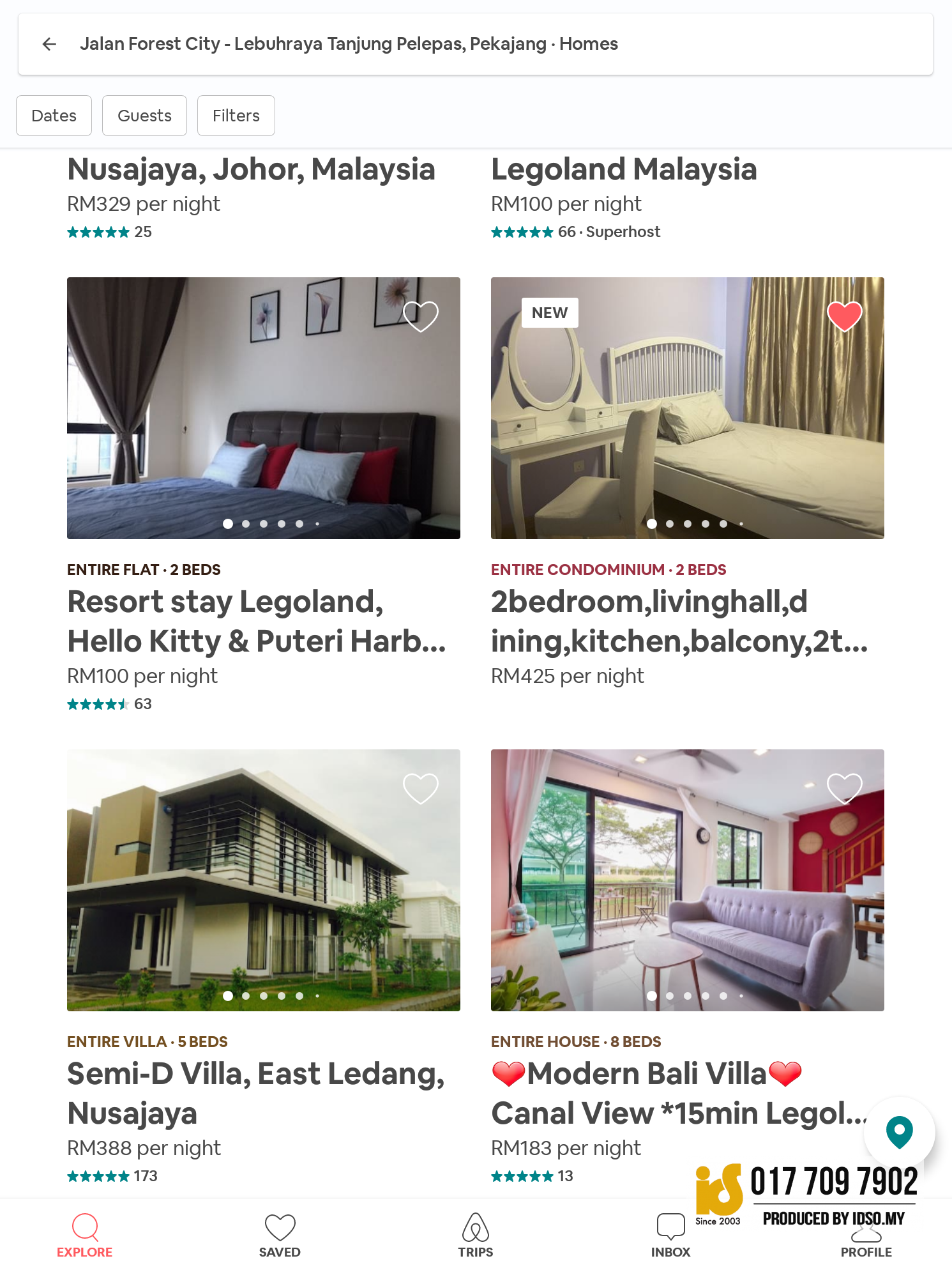Switch to the Explore tab
Screen dimensions: 952x1270
pyautogui.click(x=84, y=1236)
